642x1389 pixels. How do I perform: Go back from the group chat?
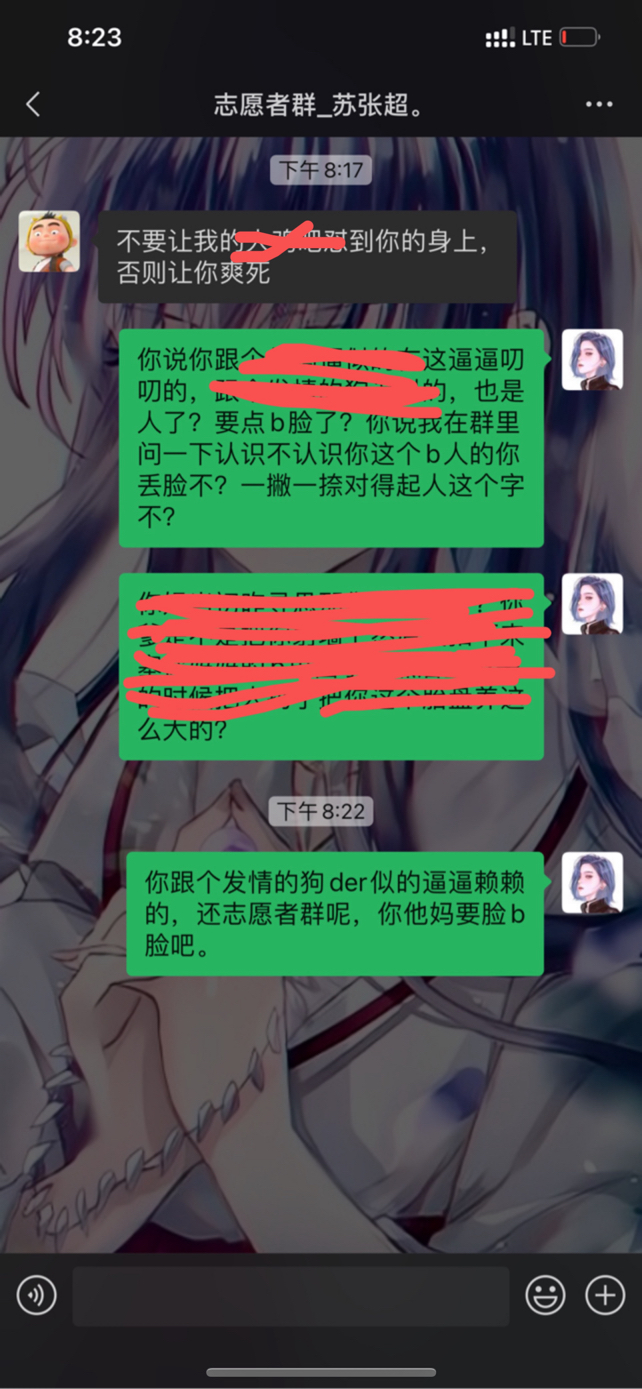(33, 104)
